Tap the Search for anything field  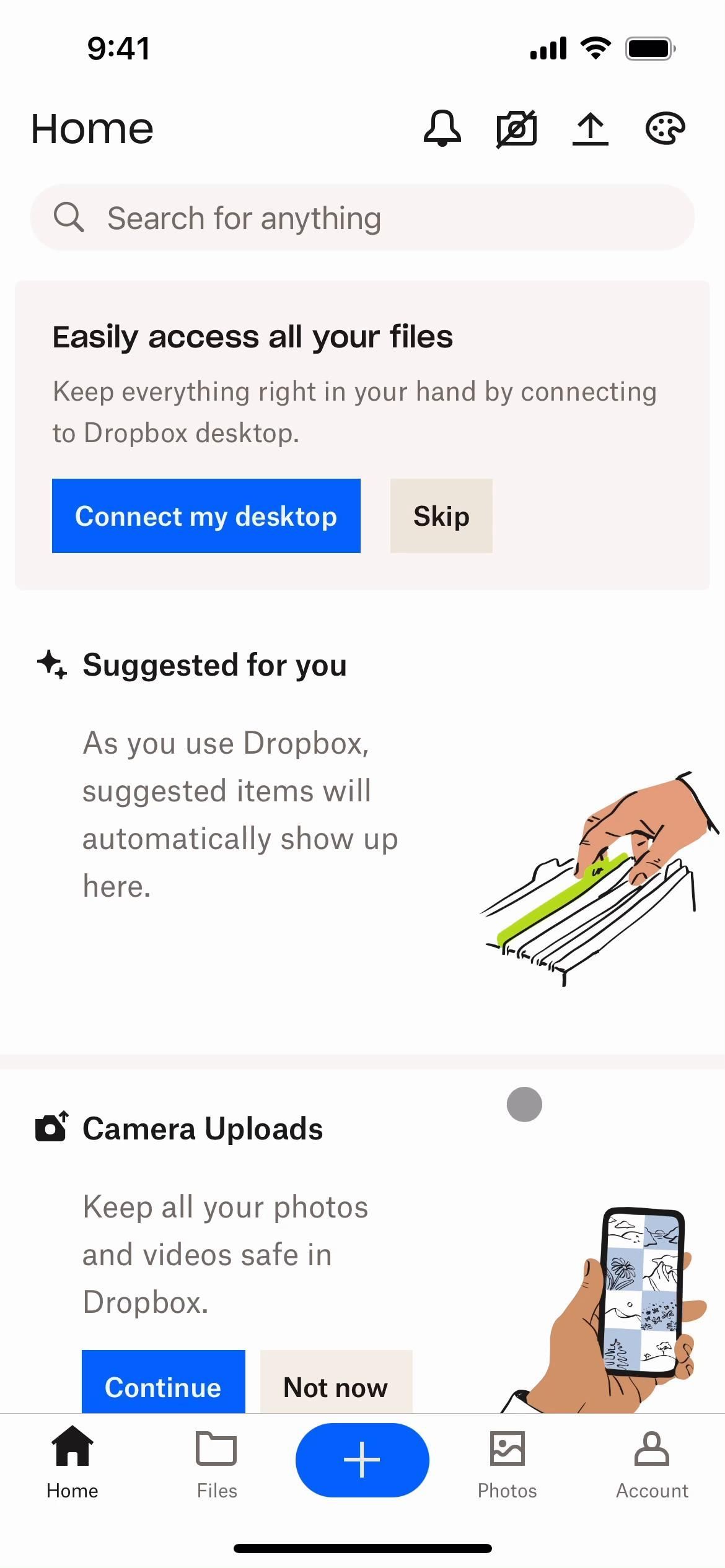[x=362, y=218]
